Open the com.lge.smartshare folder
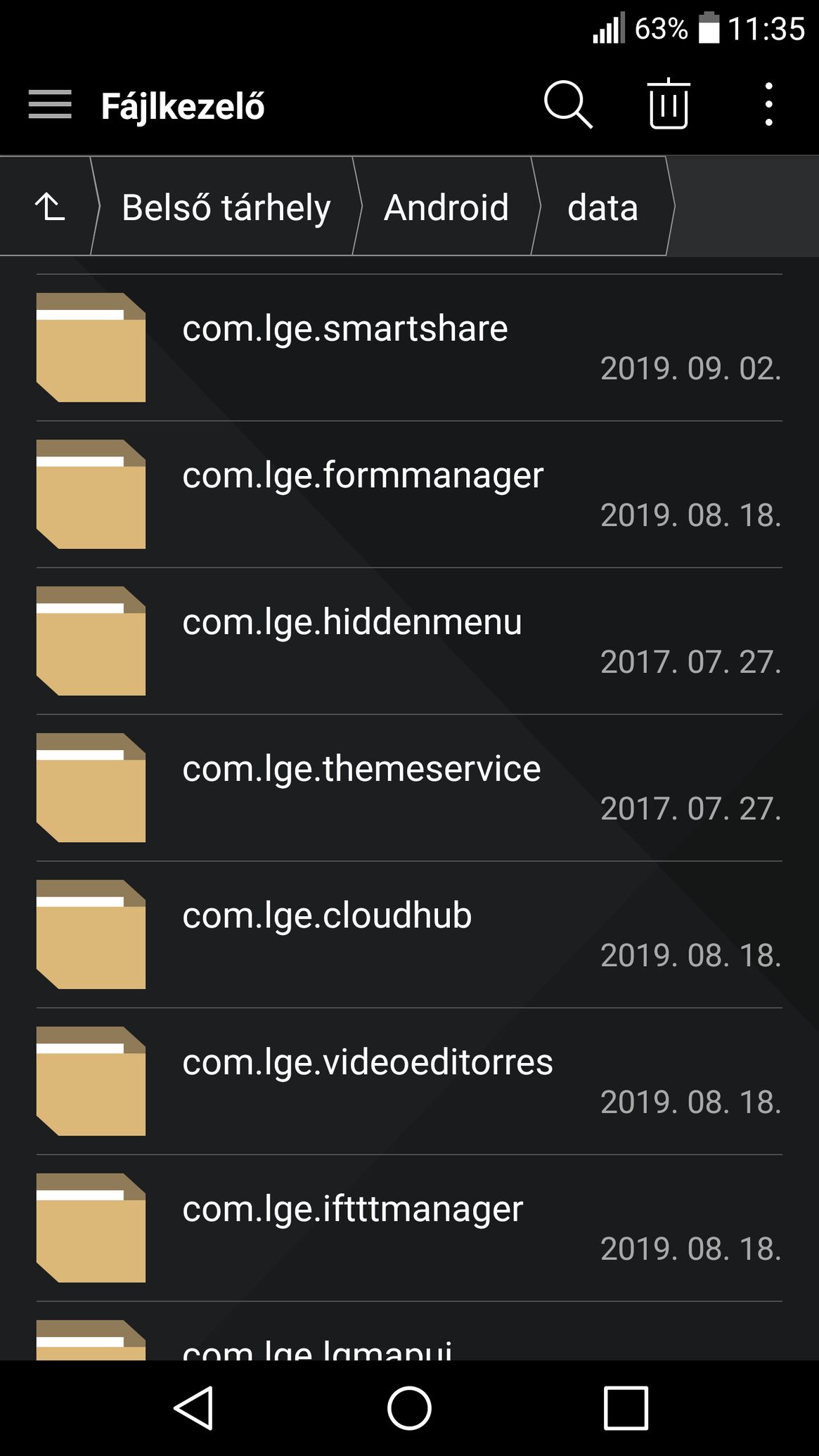 coord(409,347)
